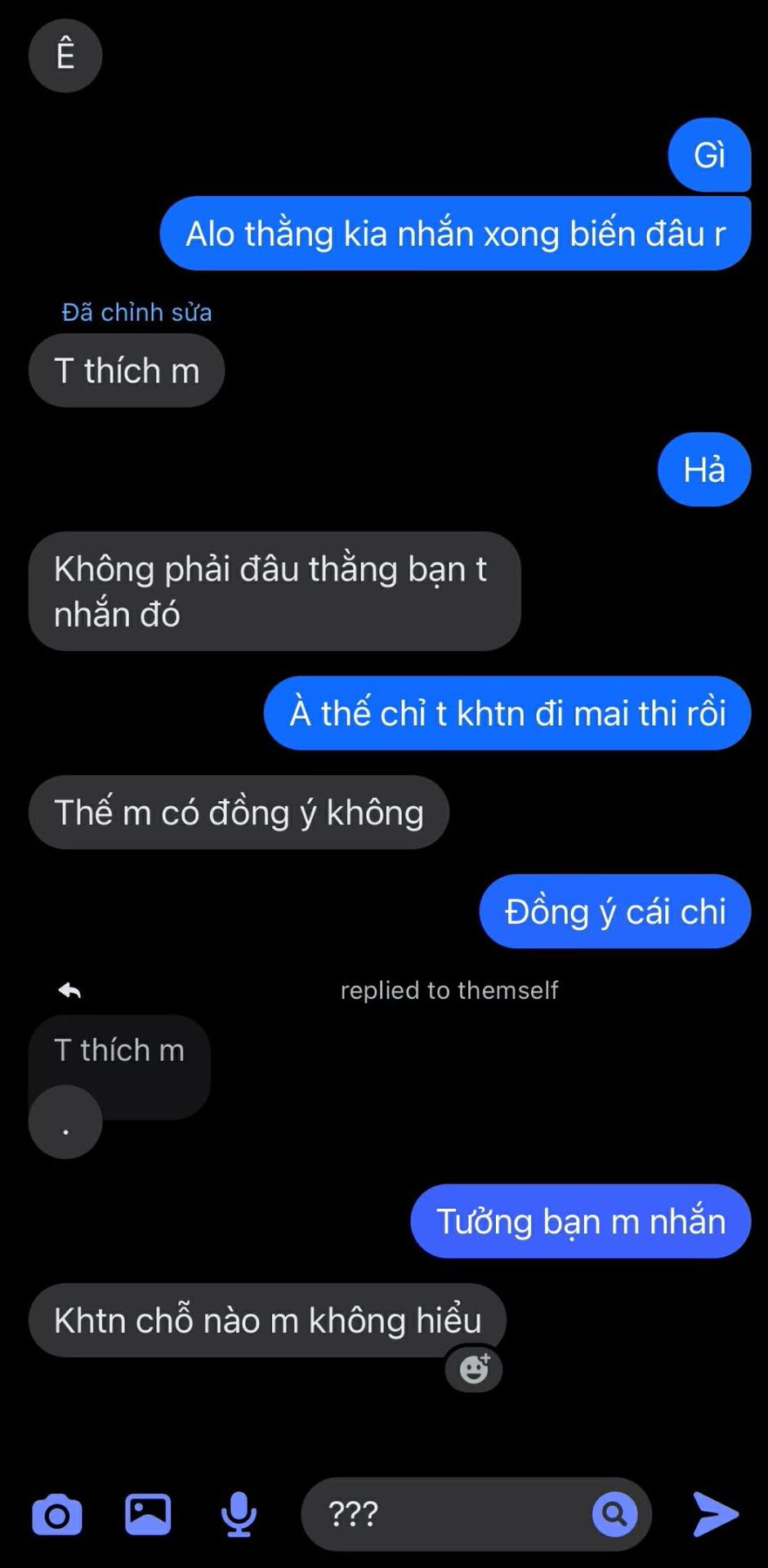768x1568 pixels.
Task: Send the typed message
Action: click(716, 1514)
